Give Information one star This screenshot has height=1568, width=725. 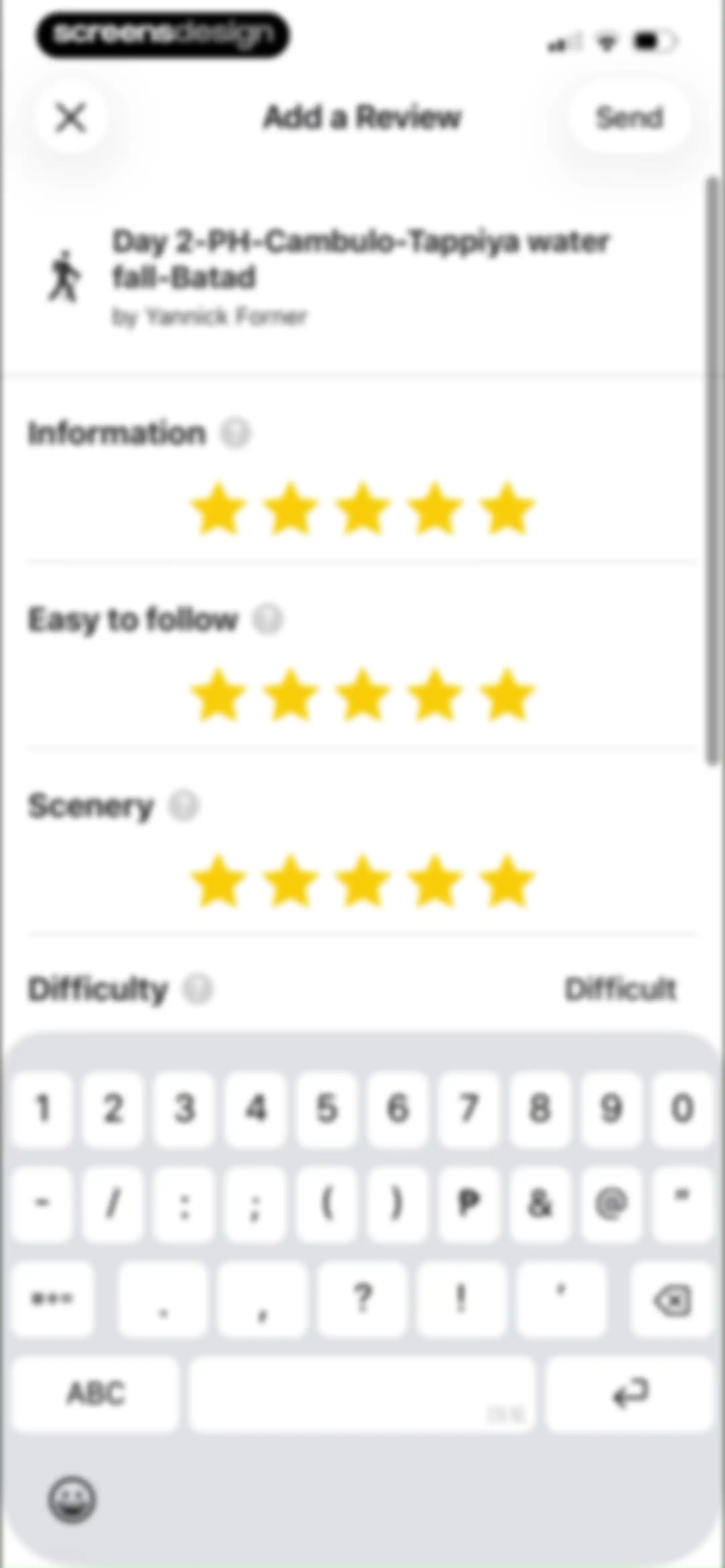coord(219,509)
